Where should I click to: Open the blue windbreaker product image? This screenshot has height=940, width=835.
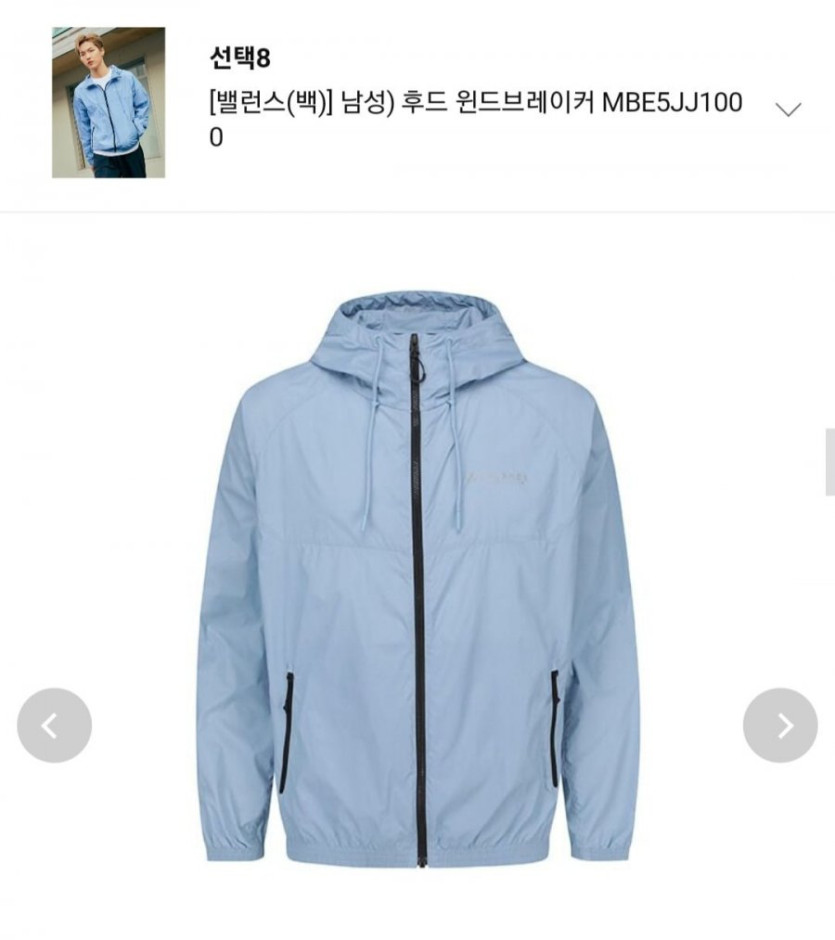point(418,580)
